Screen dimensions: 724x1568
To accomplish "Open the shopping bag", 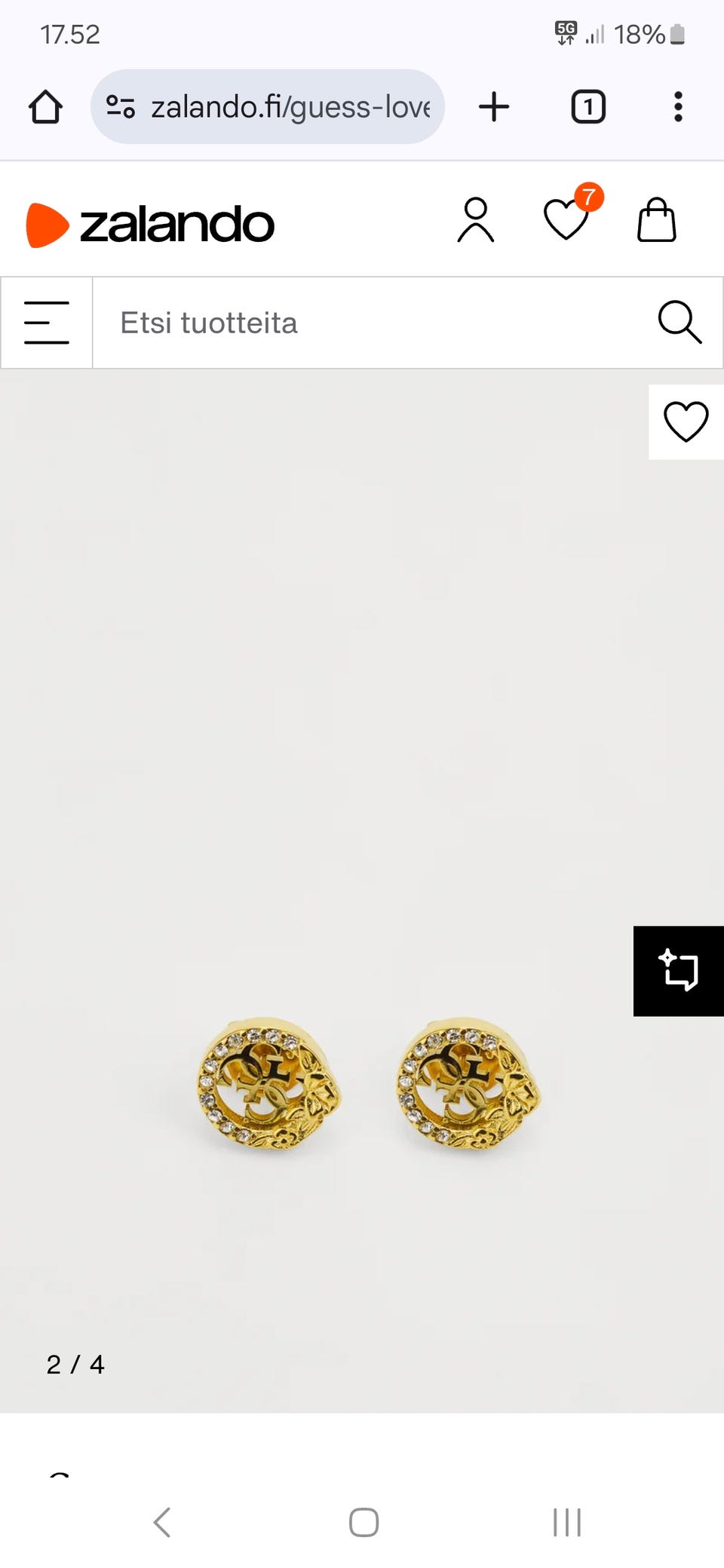I will point(657,220).
